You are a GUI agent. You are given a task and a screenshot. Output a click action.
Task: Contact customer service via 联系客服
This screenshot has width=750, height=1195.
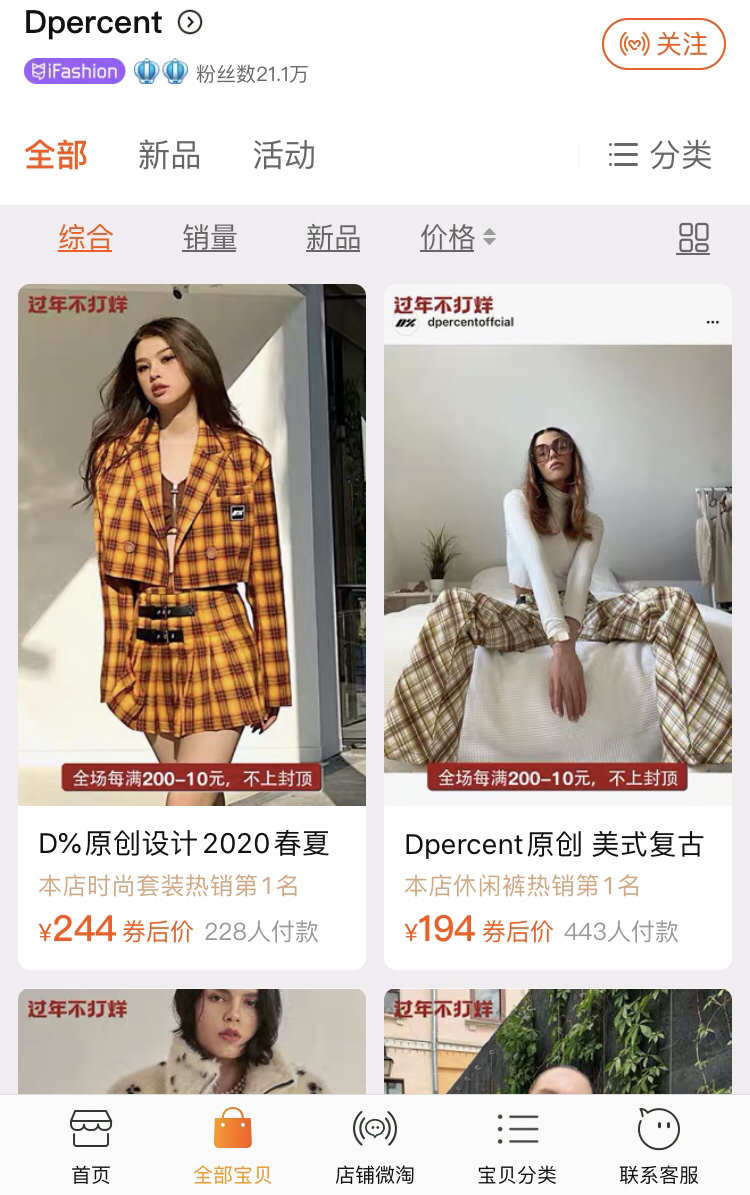[x=659, y=1146]
